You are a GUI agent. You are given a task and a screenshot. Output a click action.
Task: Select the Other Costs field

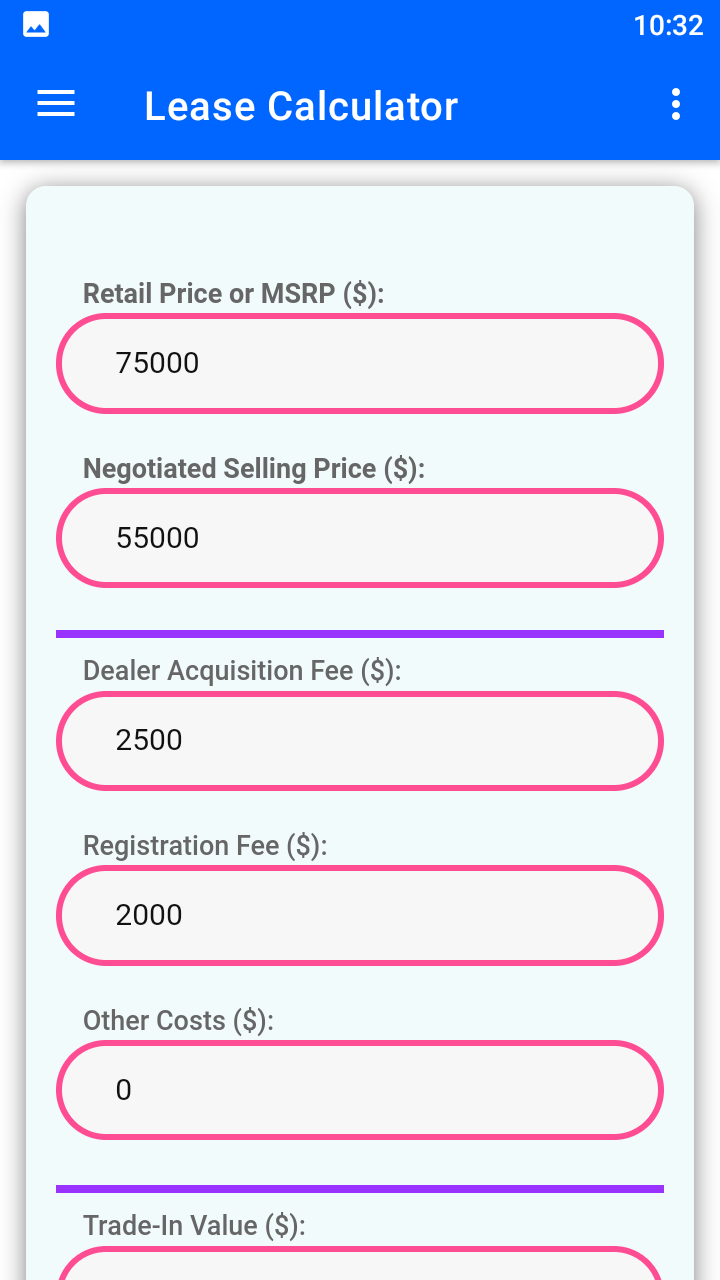tap(359, 1089)
